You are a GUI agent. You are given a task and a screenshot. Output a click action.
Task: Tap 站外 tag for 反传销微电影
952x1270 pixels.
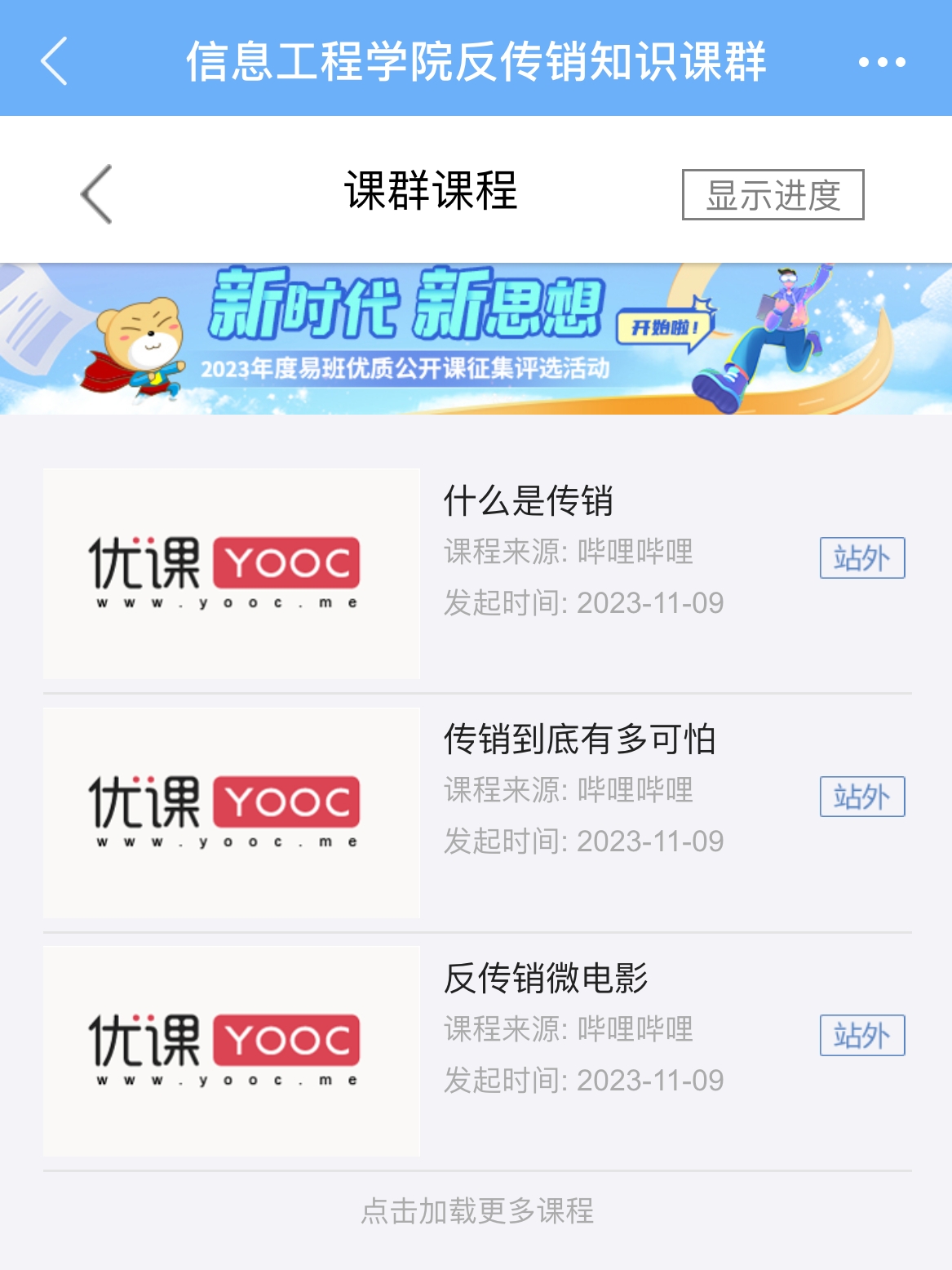(x=862, y=1036)
